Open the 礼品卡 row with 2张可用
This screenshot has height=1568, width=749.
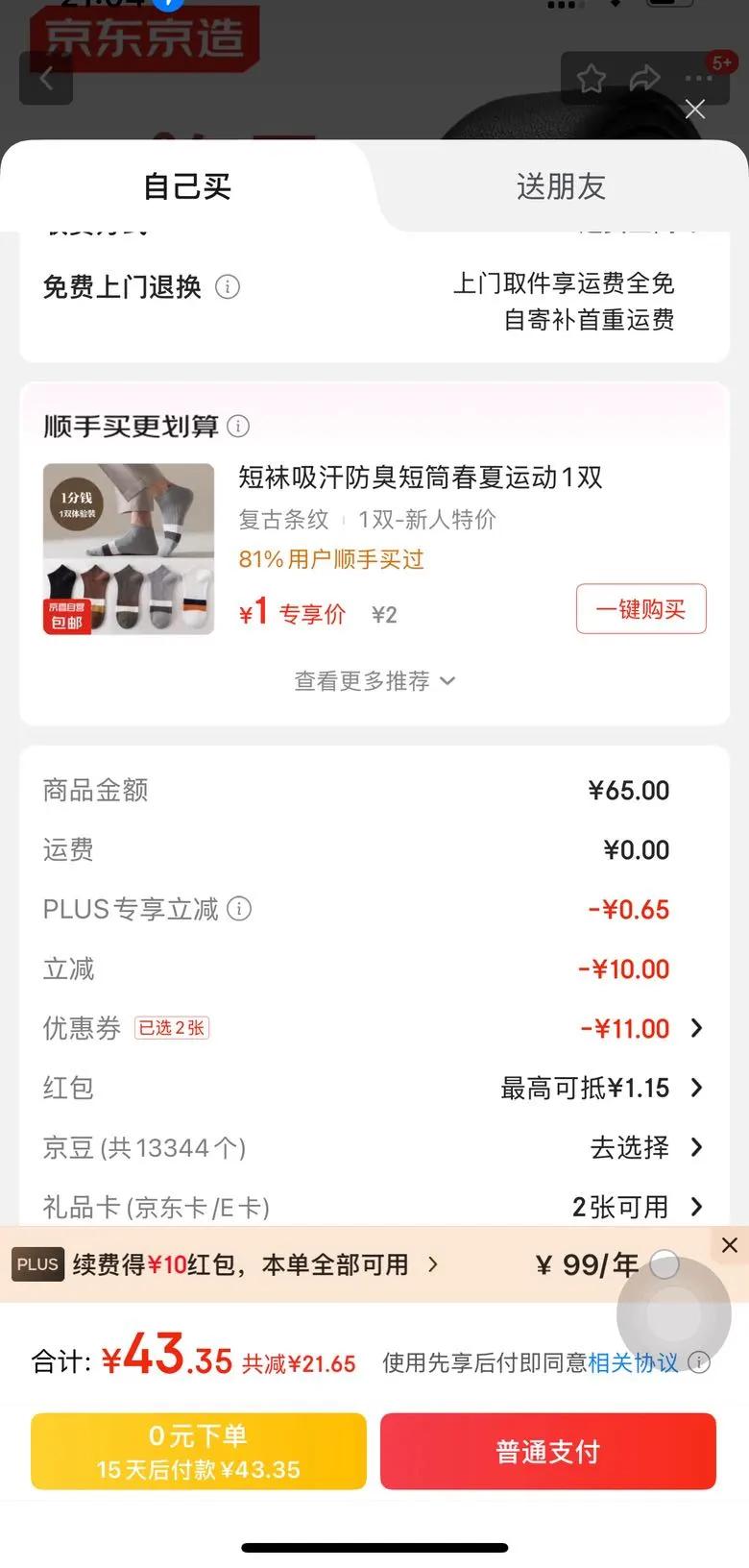636,1207
